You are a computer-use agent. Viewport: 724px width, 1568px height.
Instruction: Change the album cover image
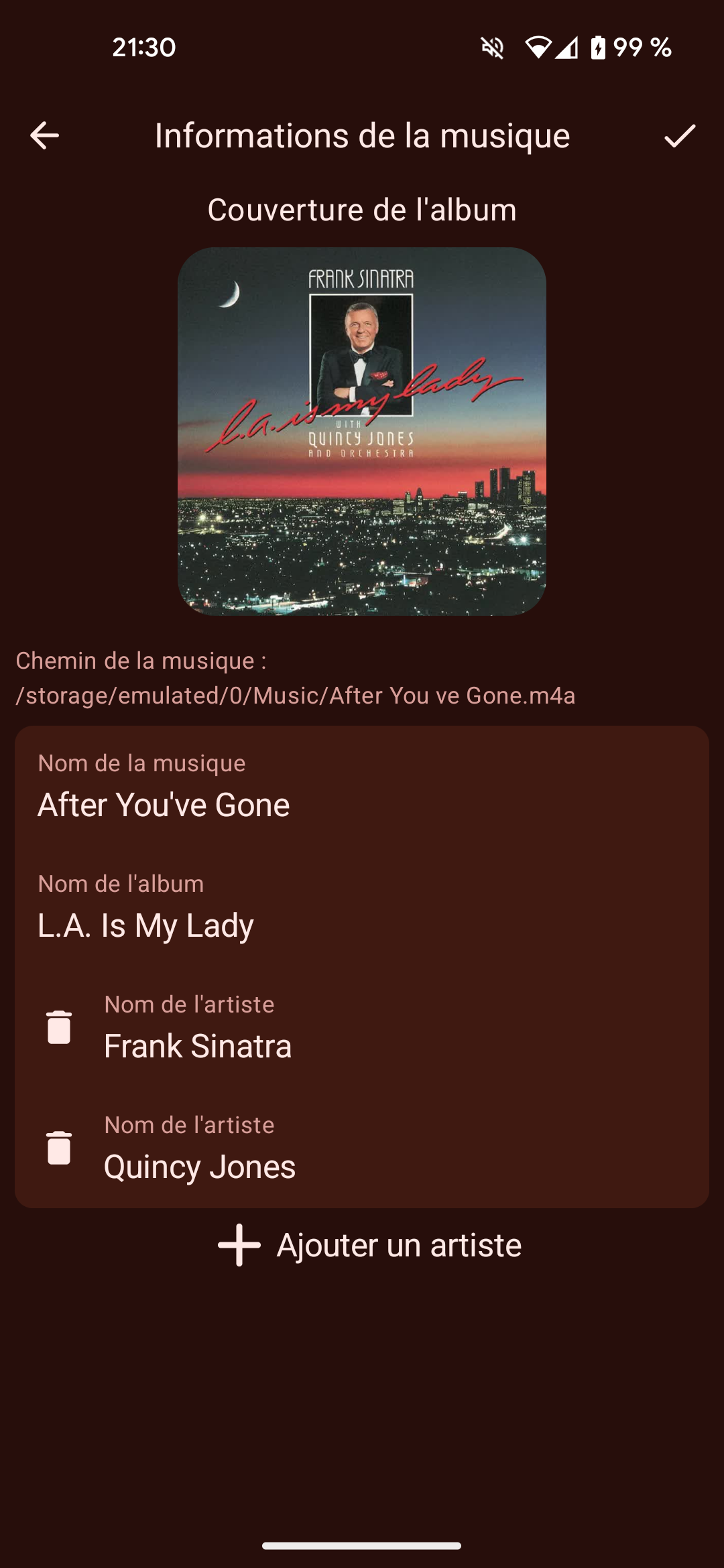[362, 432]
